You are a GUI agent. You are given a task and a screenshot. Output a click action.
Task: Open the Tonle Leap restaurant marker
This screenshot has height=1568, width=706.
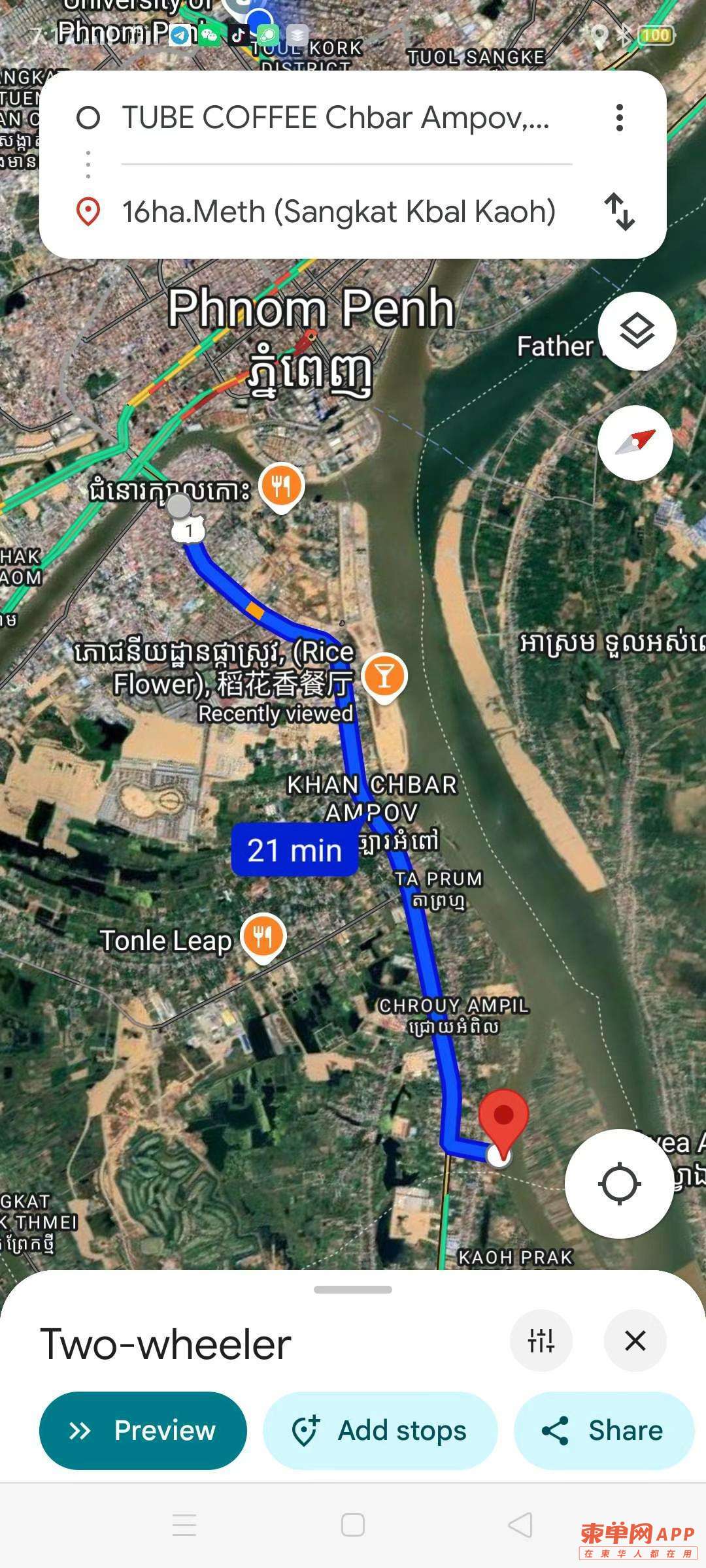click(263, 937)
